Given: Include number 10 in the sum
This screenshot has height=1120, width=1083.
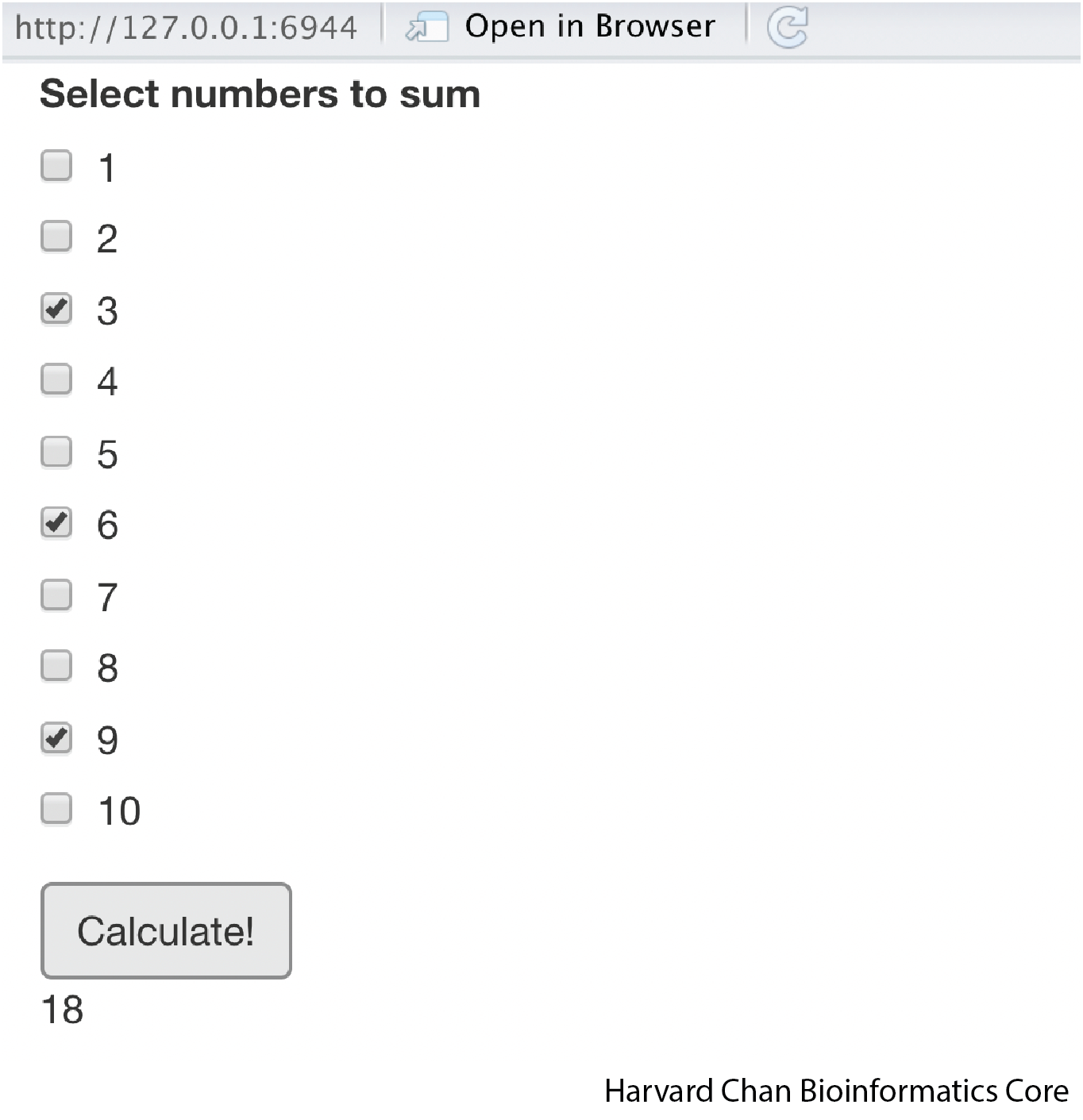Looking at the screenshot, I should [x=56, y=809].
